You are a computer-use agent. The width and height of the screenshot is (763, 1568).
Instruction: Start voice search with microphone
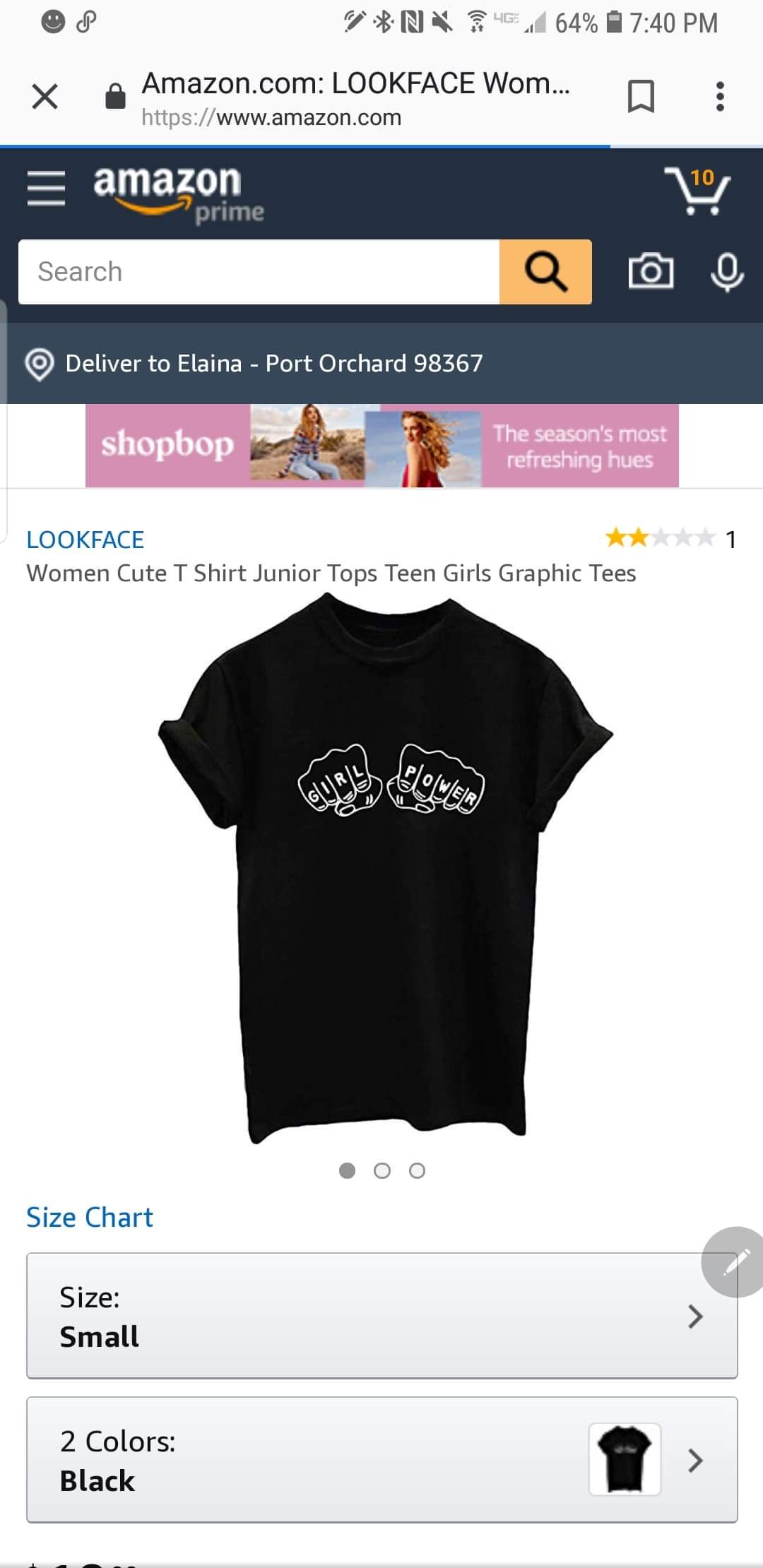727,272
